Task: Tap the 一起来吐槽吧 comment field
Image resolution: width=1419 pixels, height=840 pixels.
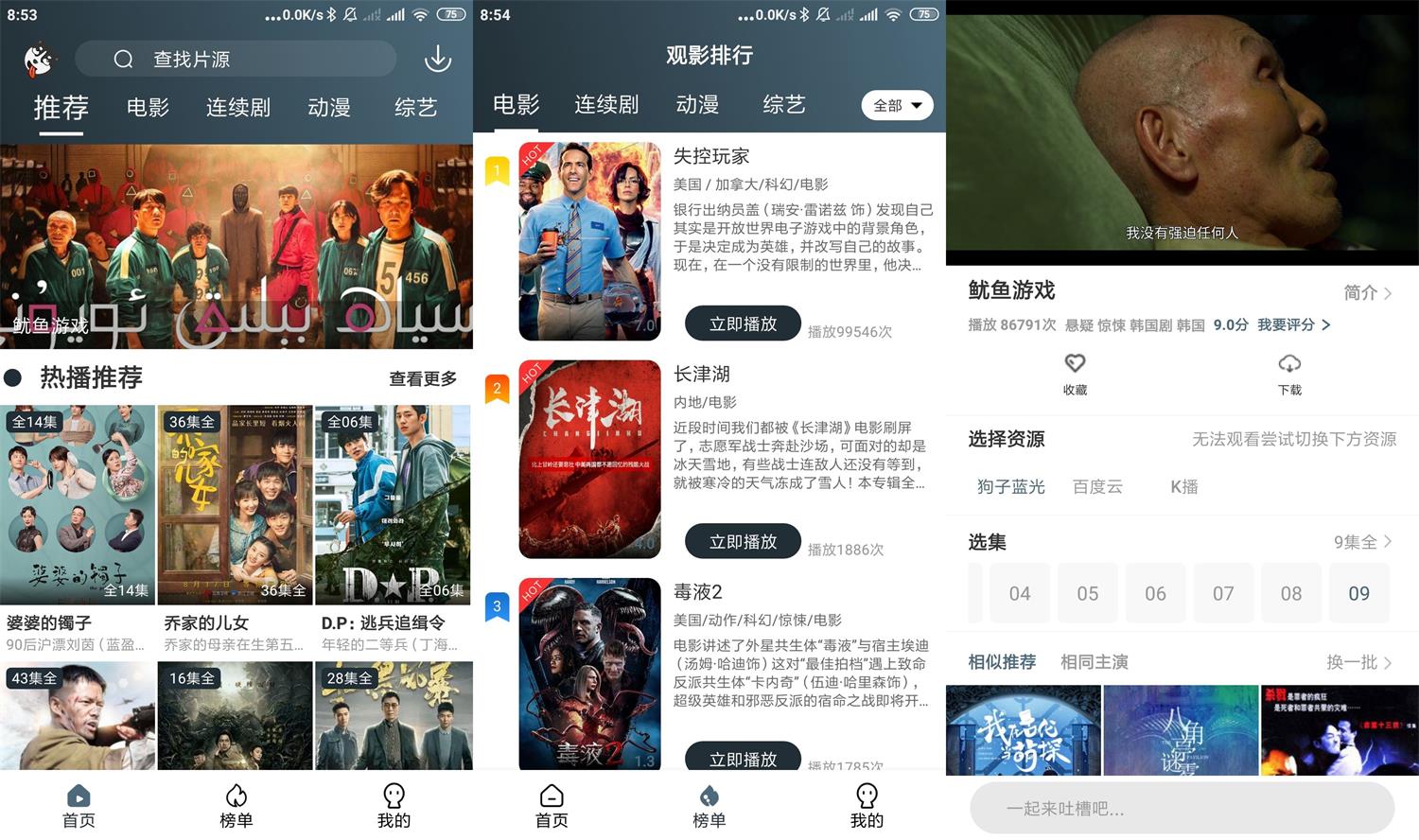Action: click(x=1182, y=809)
